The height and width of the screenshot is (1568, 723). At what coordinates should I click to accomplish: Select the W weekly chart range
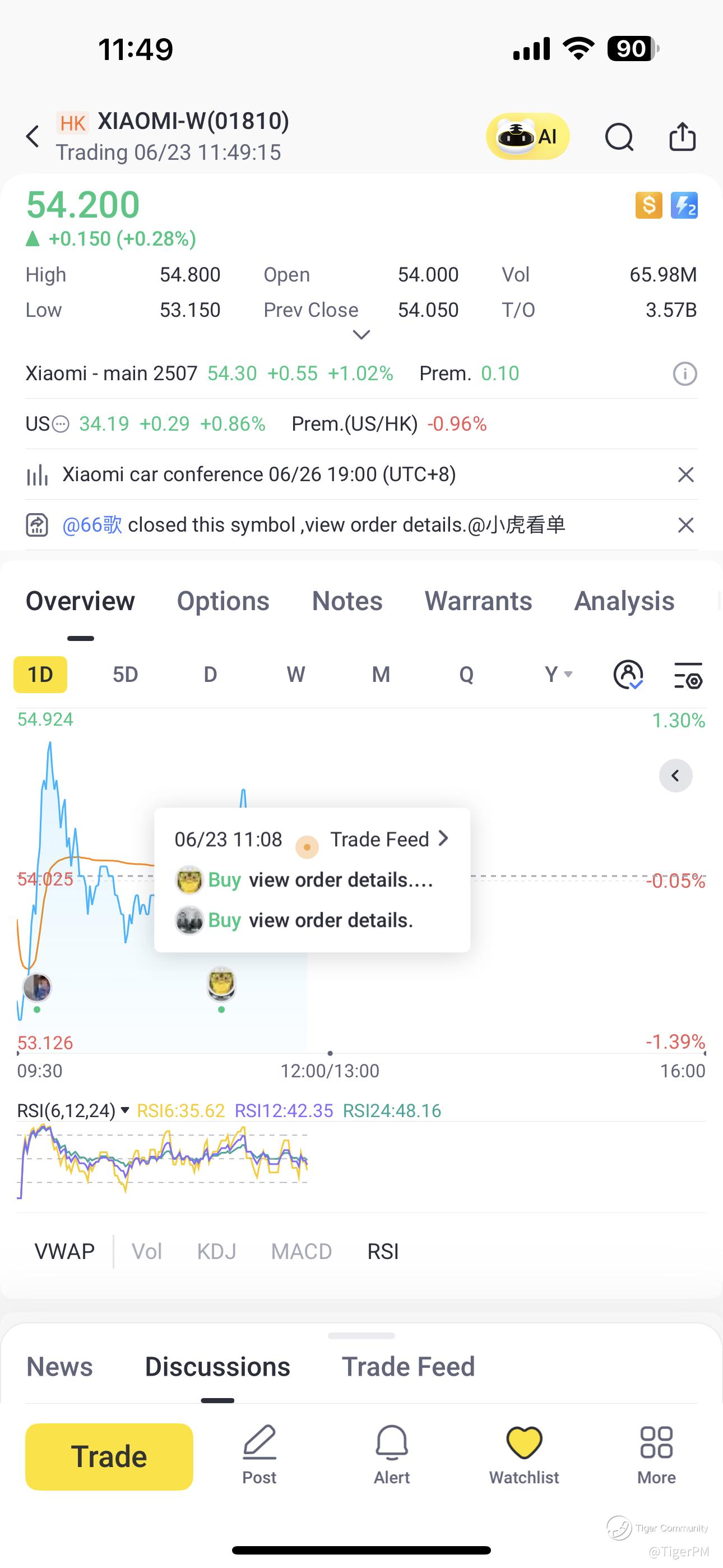[296, 675]
